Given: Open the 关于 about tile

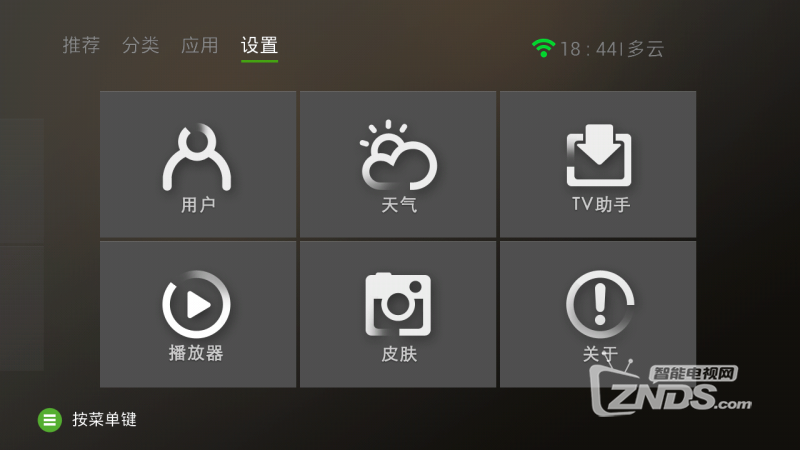Looking at the screenshot, I should [598, 313].
